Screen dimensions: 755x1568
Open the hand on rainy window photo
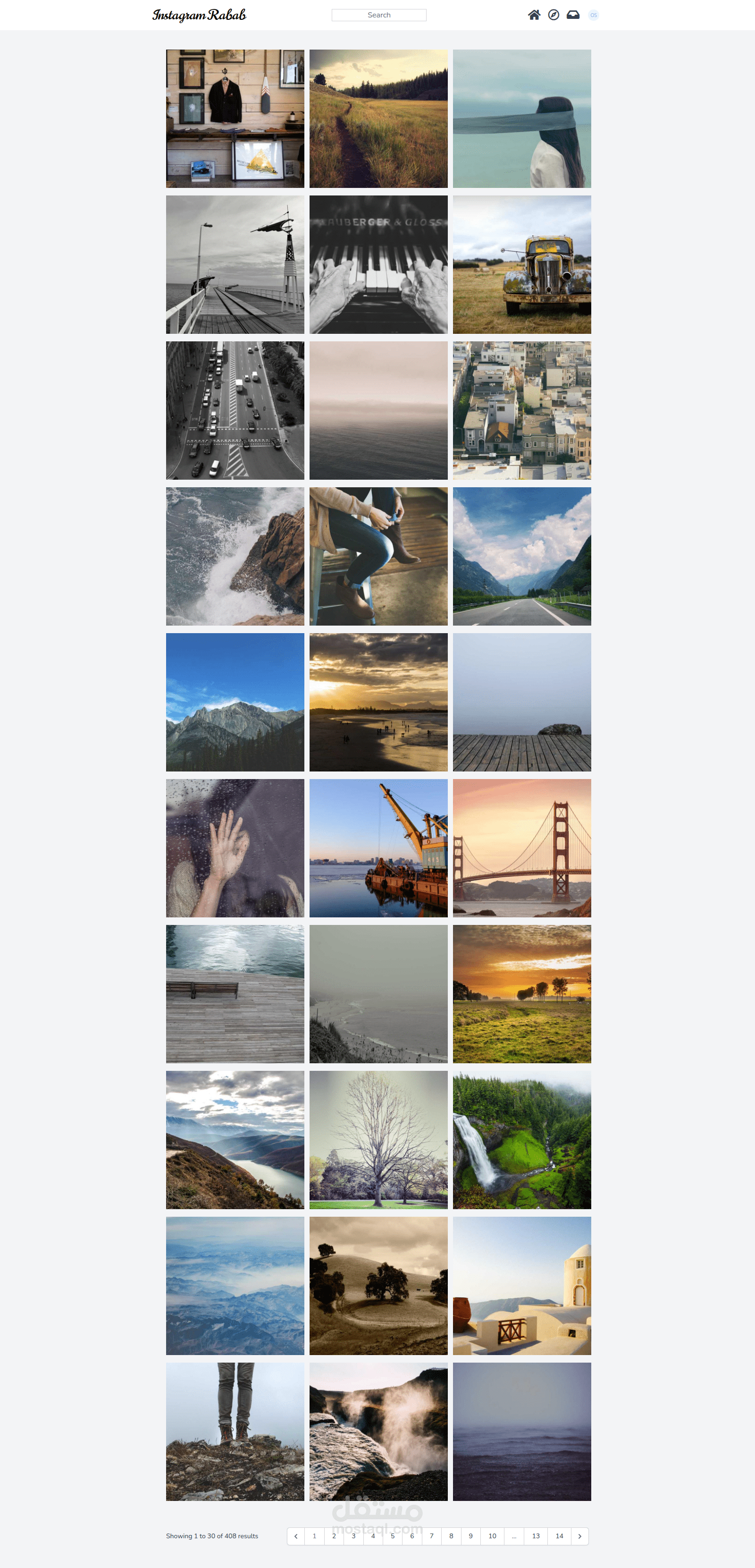[235, 848]
